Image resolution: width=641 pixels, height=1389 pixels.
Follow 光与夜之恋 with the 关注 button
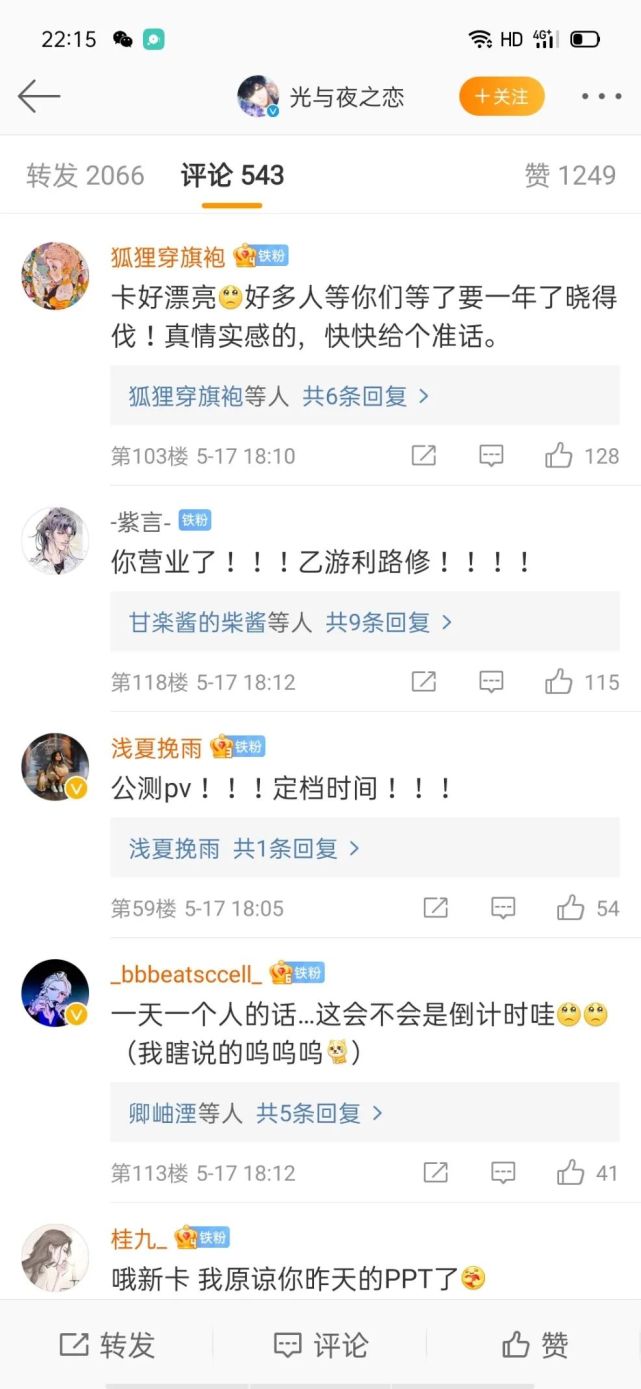click(501, 96)
